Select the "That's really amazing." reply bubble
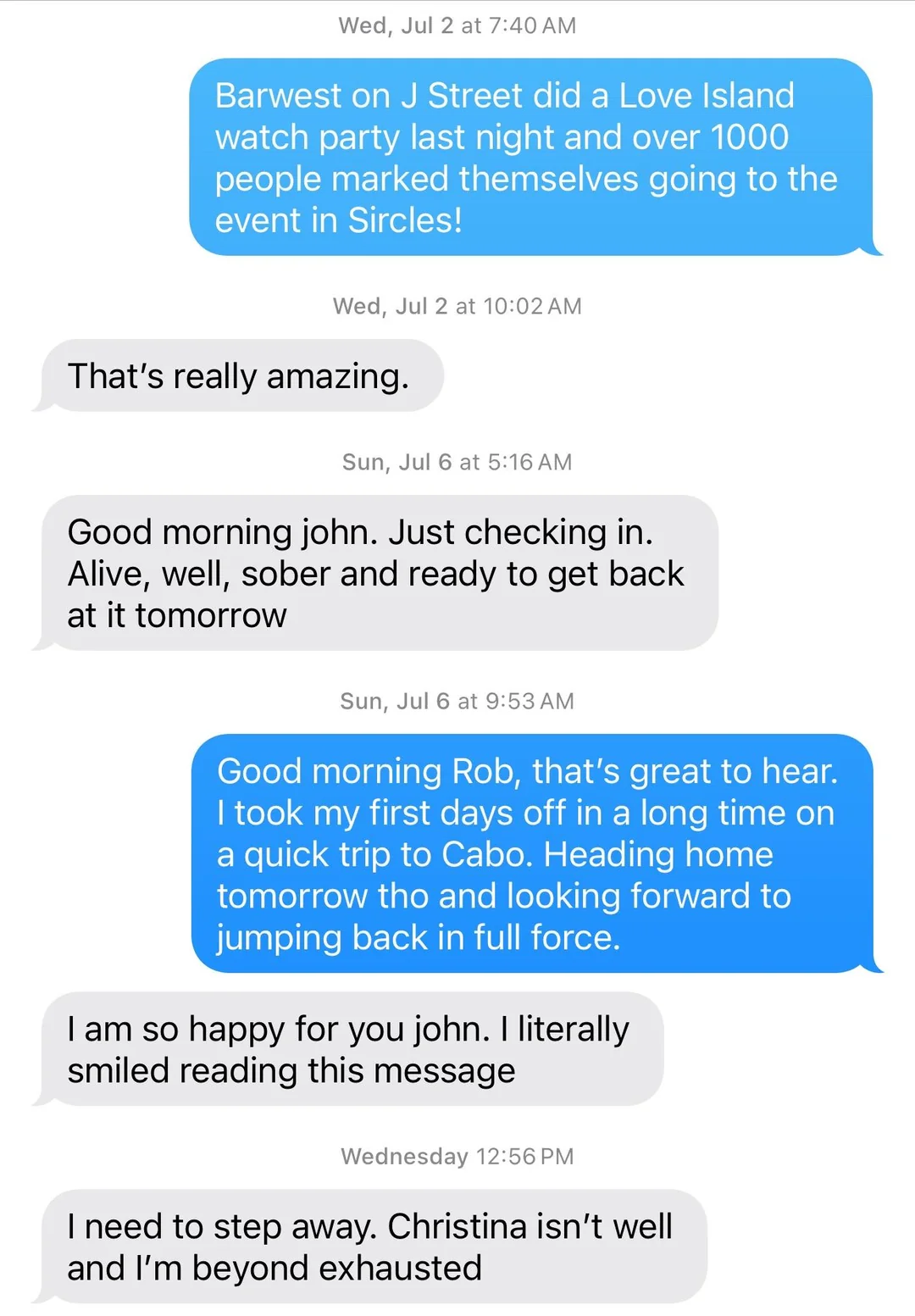 point(240,375)
